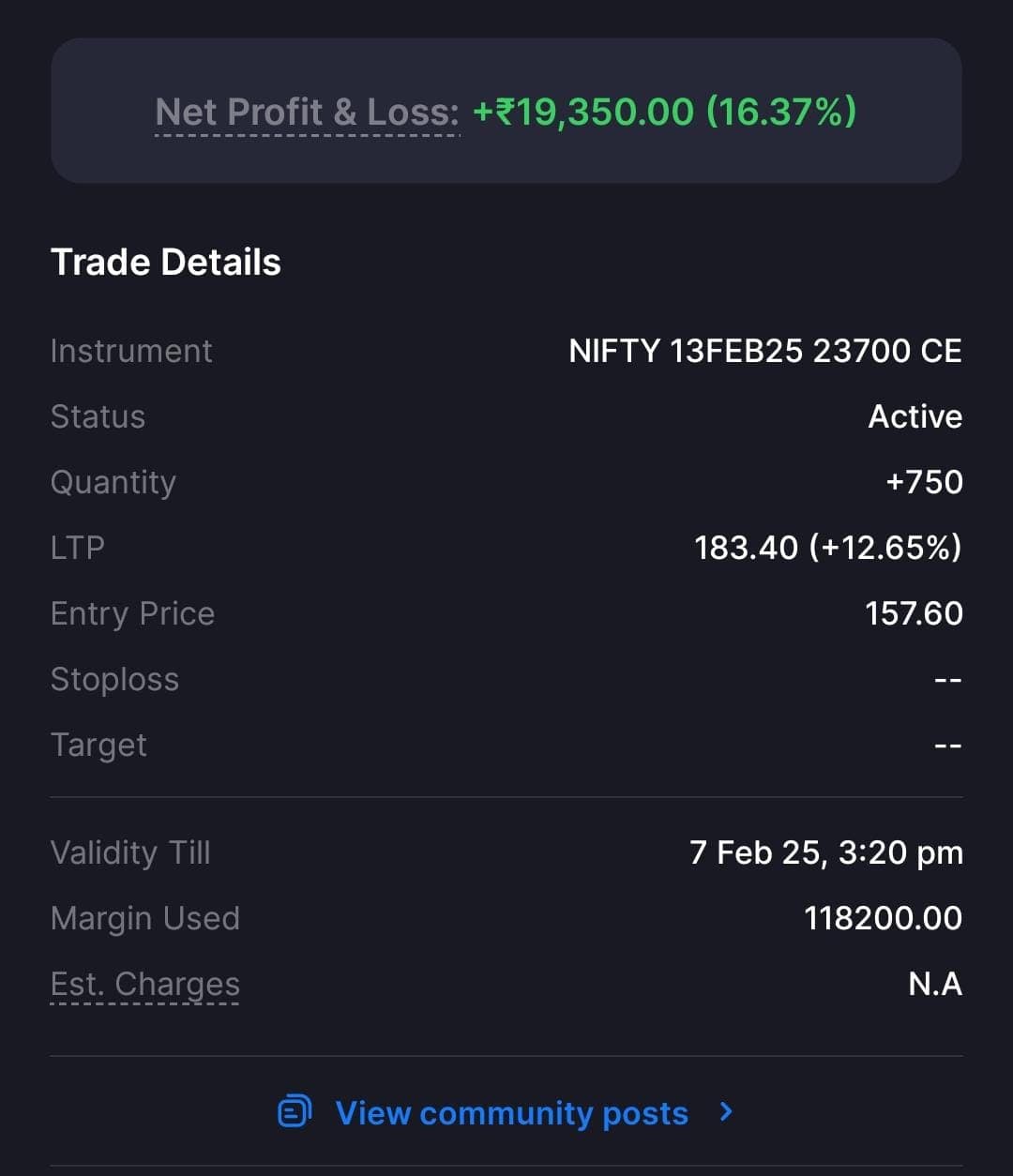Screen dimensions: 1013x1176
Task: Click the Margin Used amount
Action: [x=883, y=918]
